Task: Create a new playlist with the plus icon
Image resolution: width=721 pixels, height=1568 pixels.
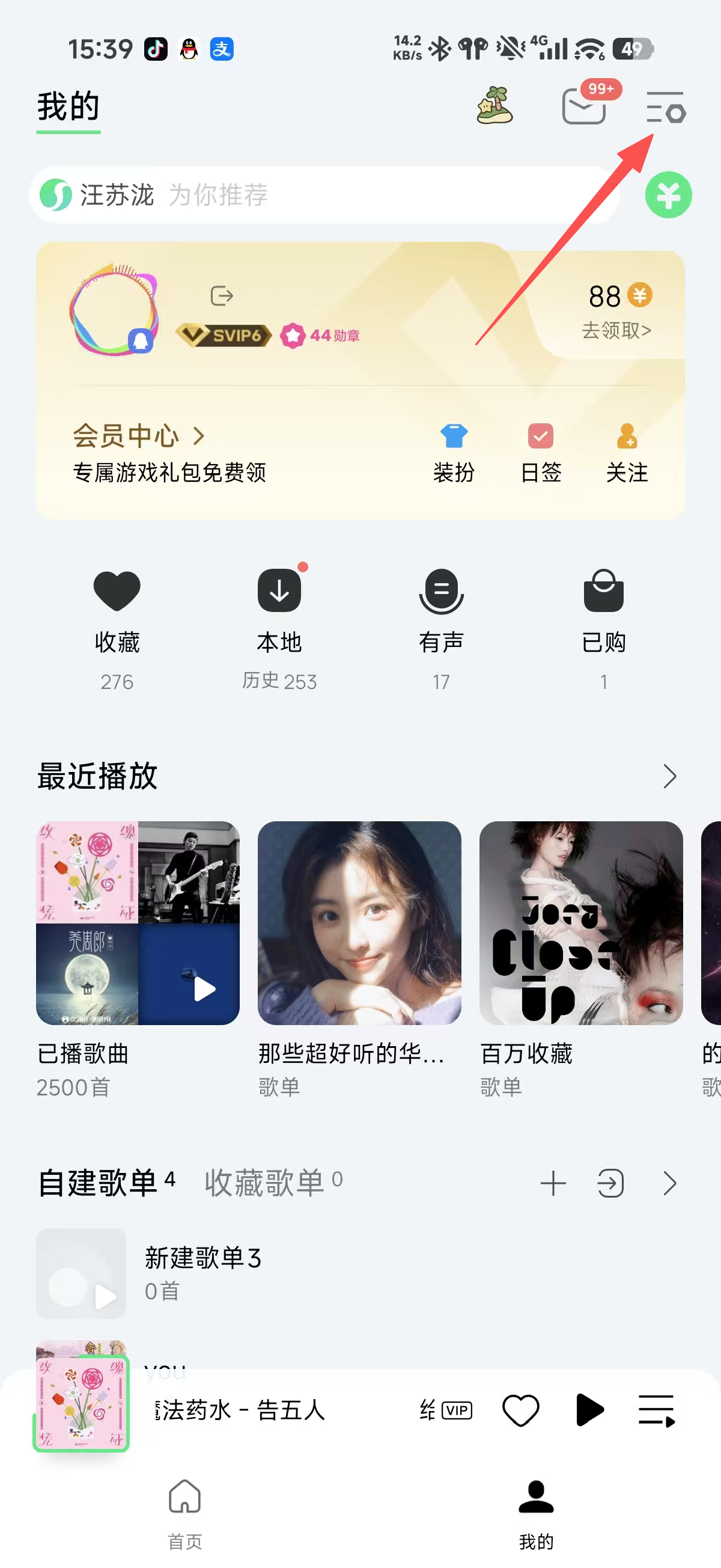Action: (x=553, y=1183)
